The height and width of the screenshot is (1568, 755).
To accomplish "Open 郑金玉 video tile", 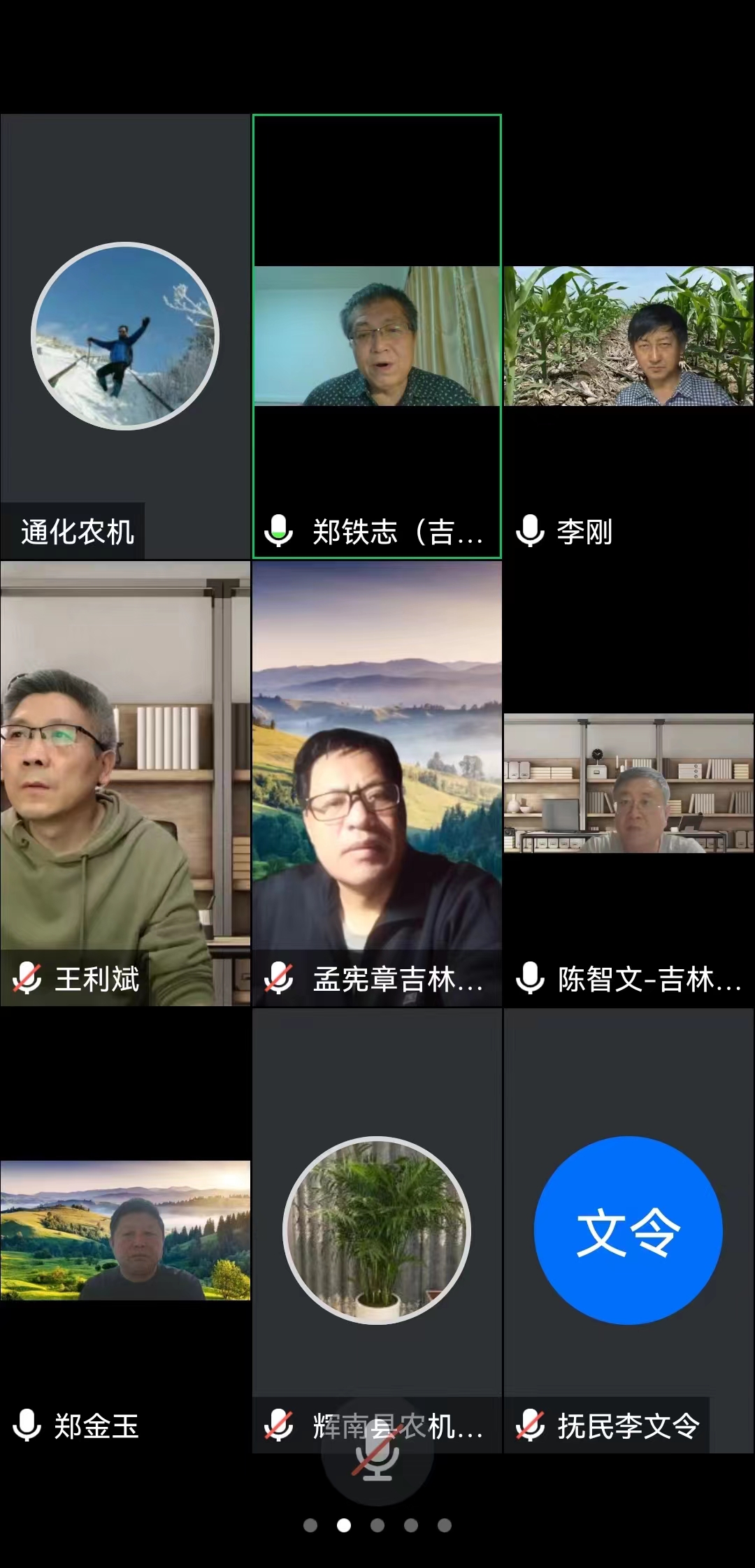I will tap(125, 1231).
